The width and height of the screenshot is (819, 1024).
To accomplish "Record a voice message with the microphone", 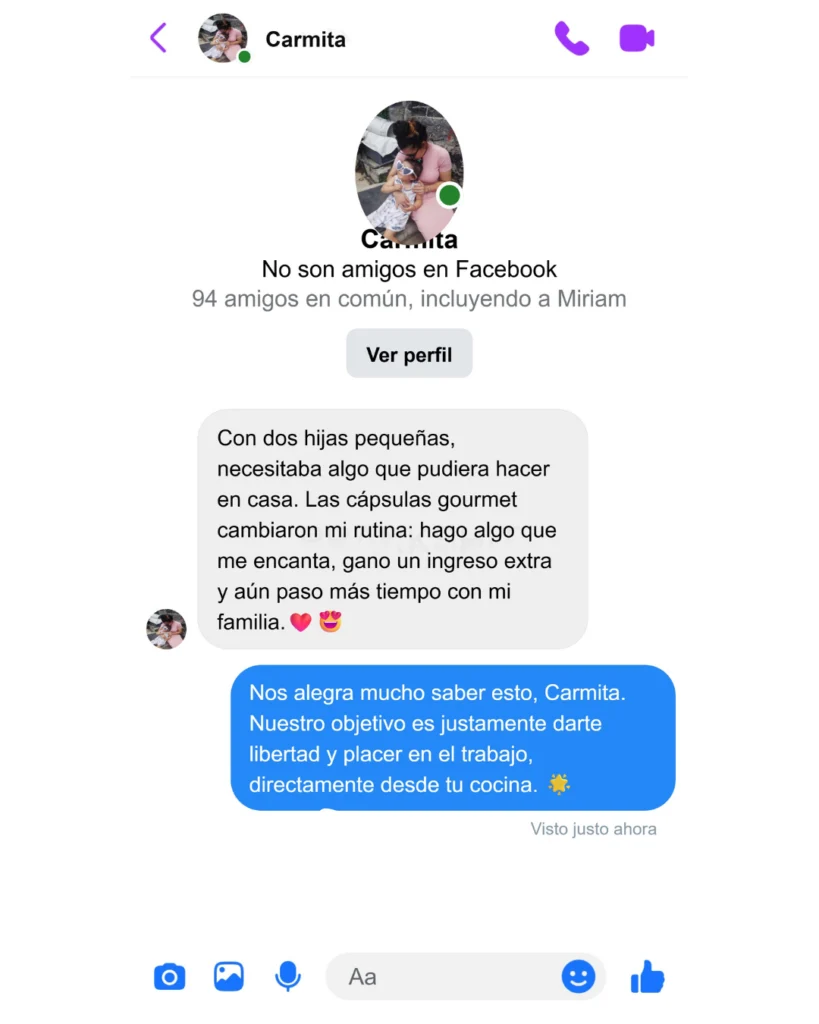I will (288, 976).
